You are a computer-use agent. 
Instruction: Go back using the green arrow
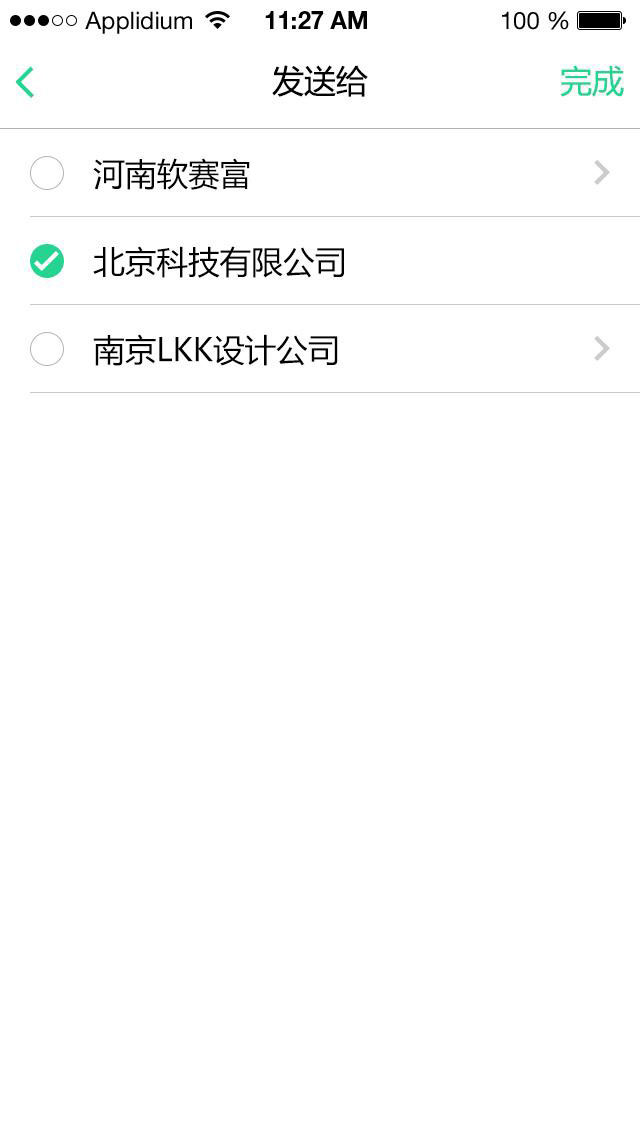coord(25,82)
